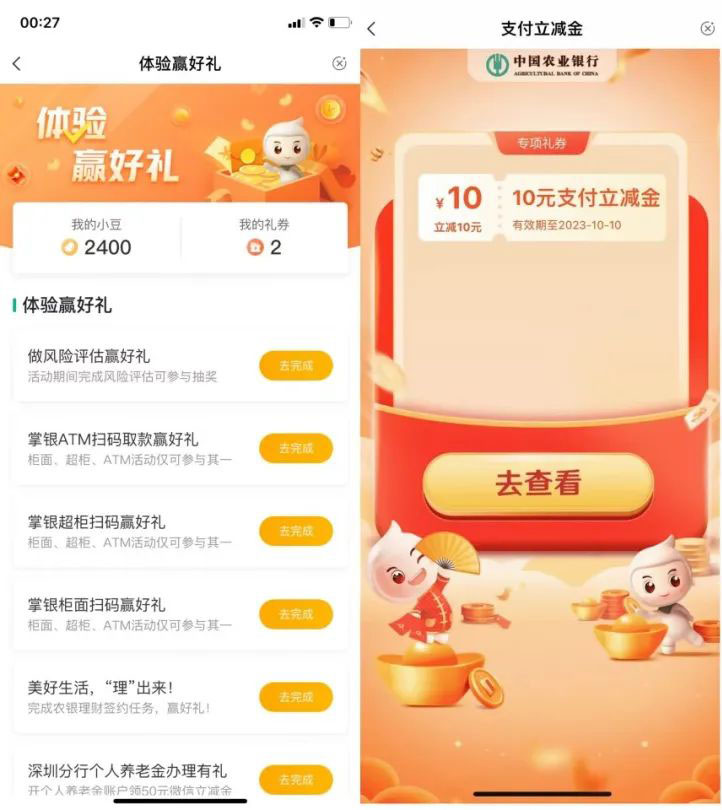The height and width of the screenshot is (810, 722).
Task: Close the 体验赢好礼 page
Action: click(339, 63)
